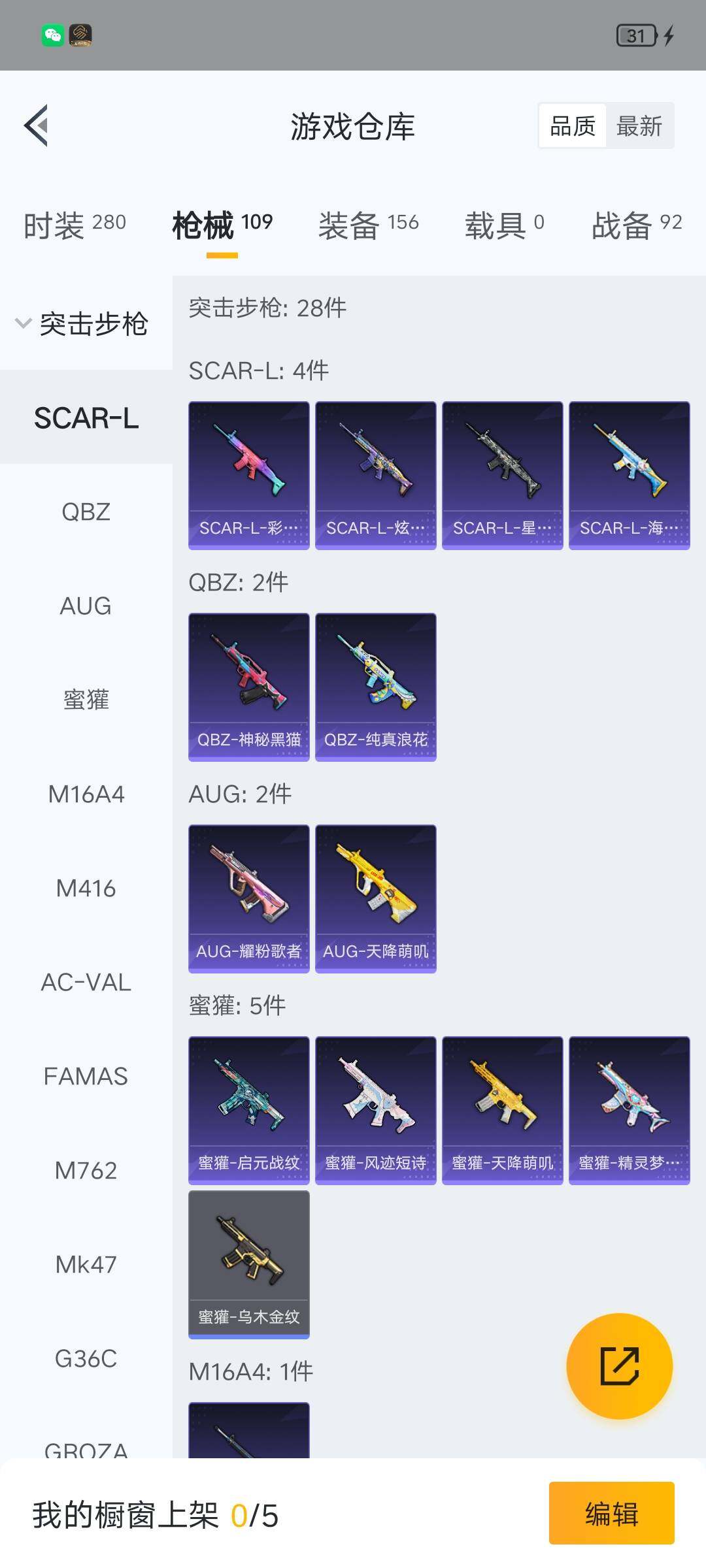This screenshot has width=706, height=1568.
Task: Sort the warehouse by 最新
Action: click(x=639, y=126)
